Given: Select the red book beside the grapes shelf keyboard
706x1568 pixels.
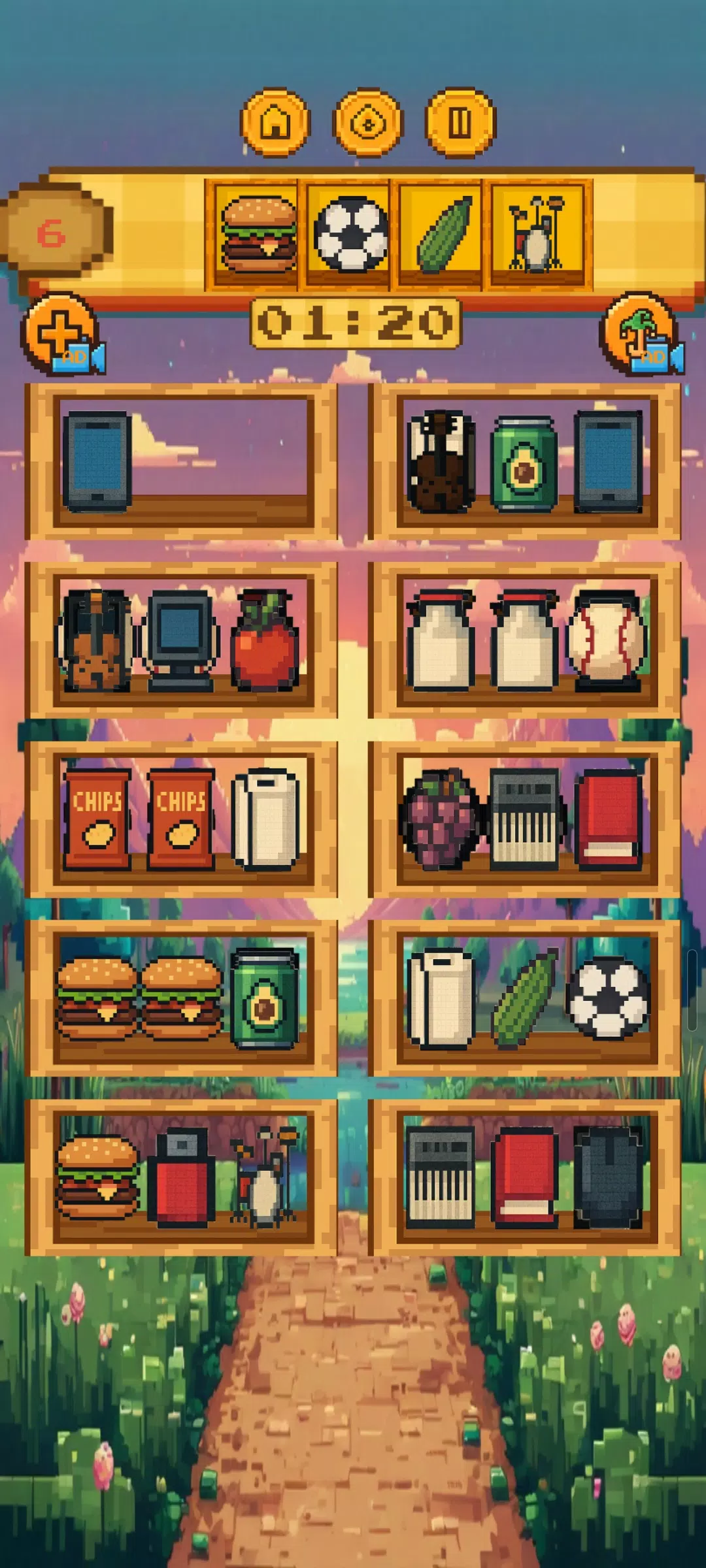Looking at the screenshot, I should [608, 819].
